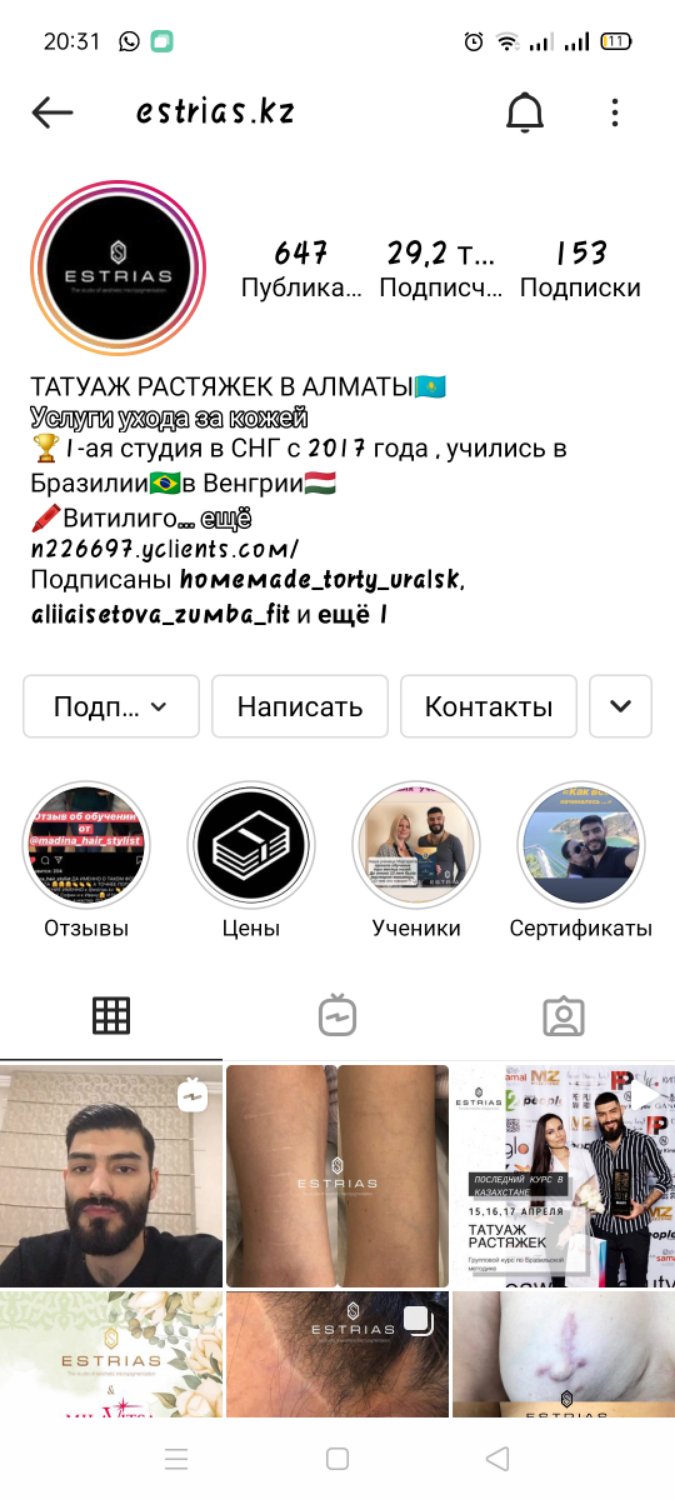Tap the Подписки following dropdown button
The image size is (675, 1500).
coord(111,706)
